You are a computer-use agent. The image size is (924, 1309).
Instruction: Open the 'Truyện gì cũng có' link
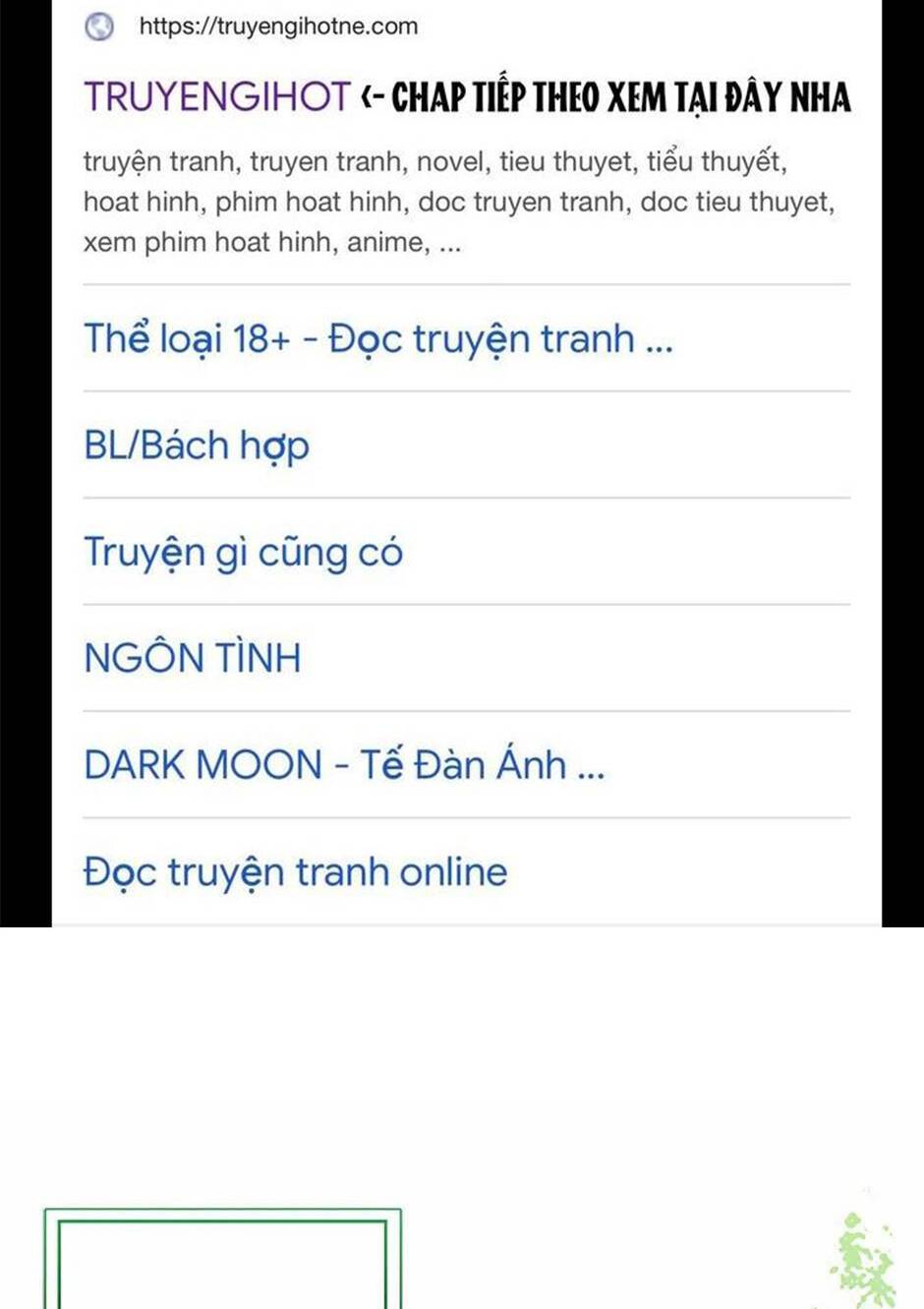coord(242,552)
